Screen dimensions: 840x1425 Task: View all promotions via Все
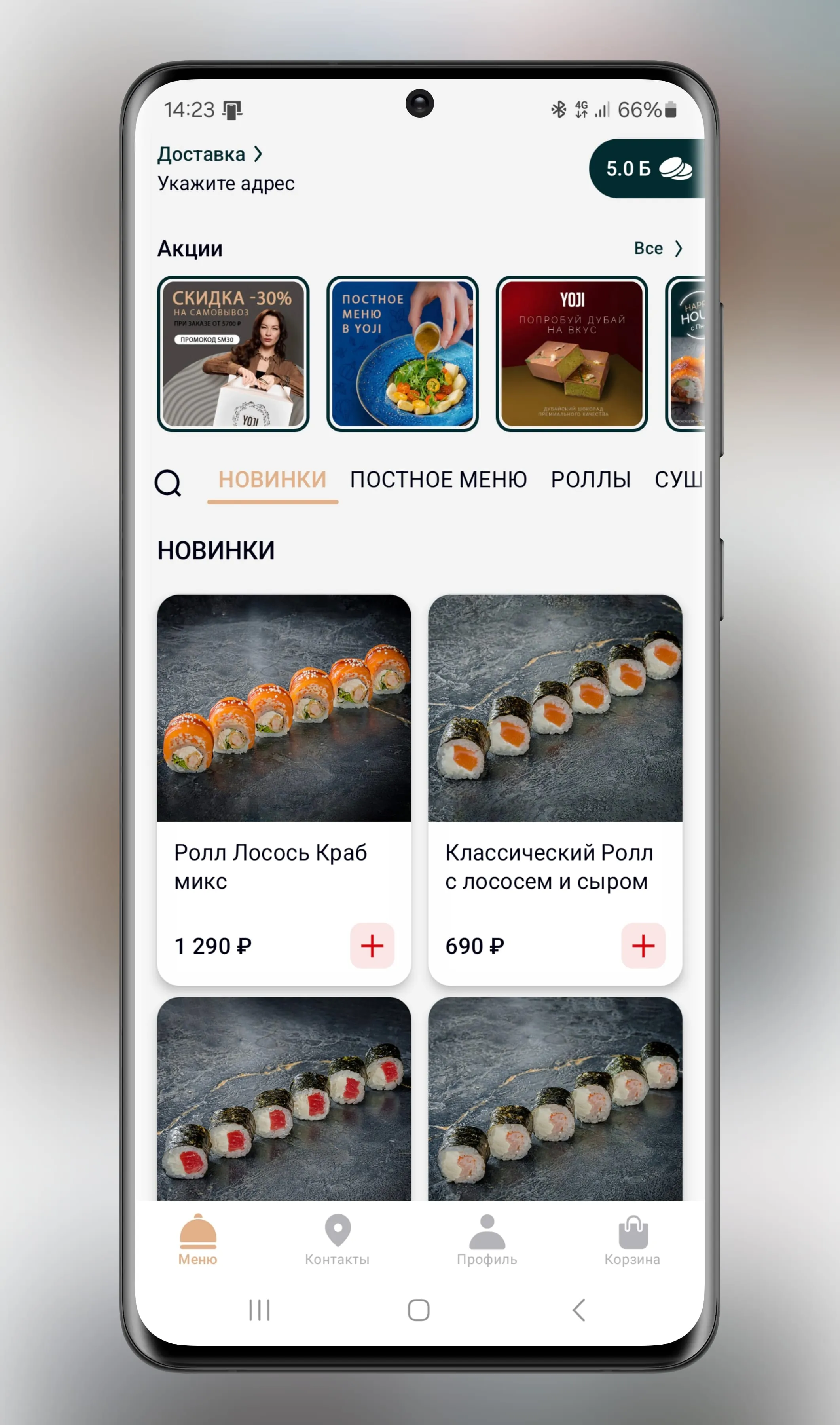click(658, 249)
